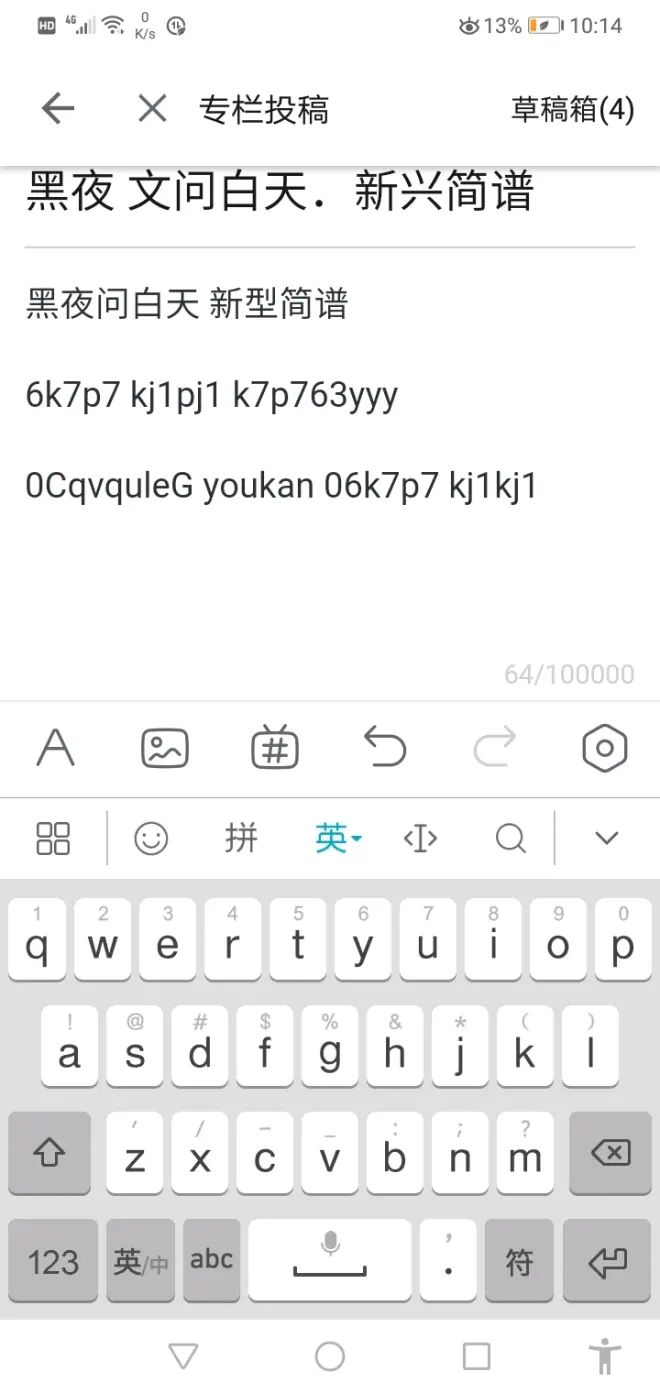Switch keyboard to 拼 pinyin input
660x1393 pixels.
tap(241, 838)
